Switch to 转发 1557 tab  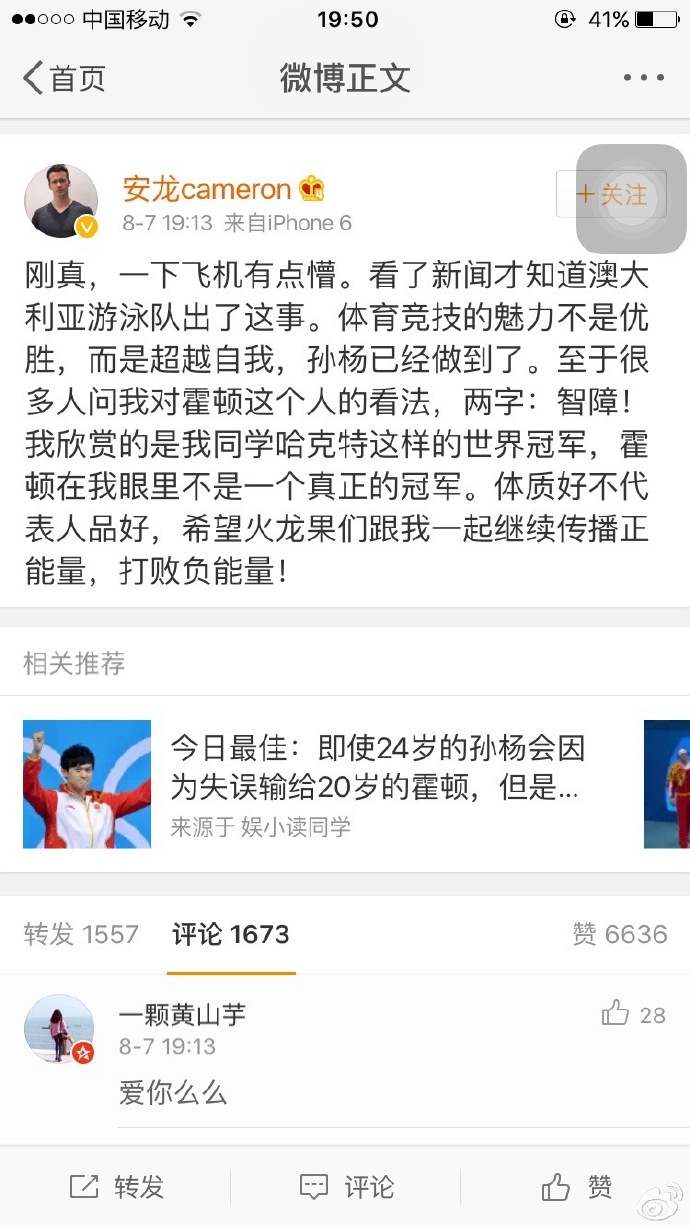81,934
